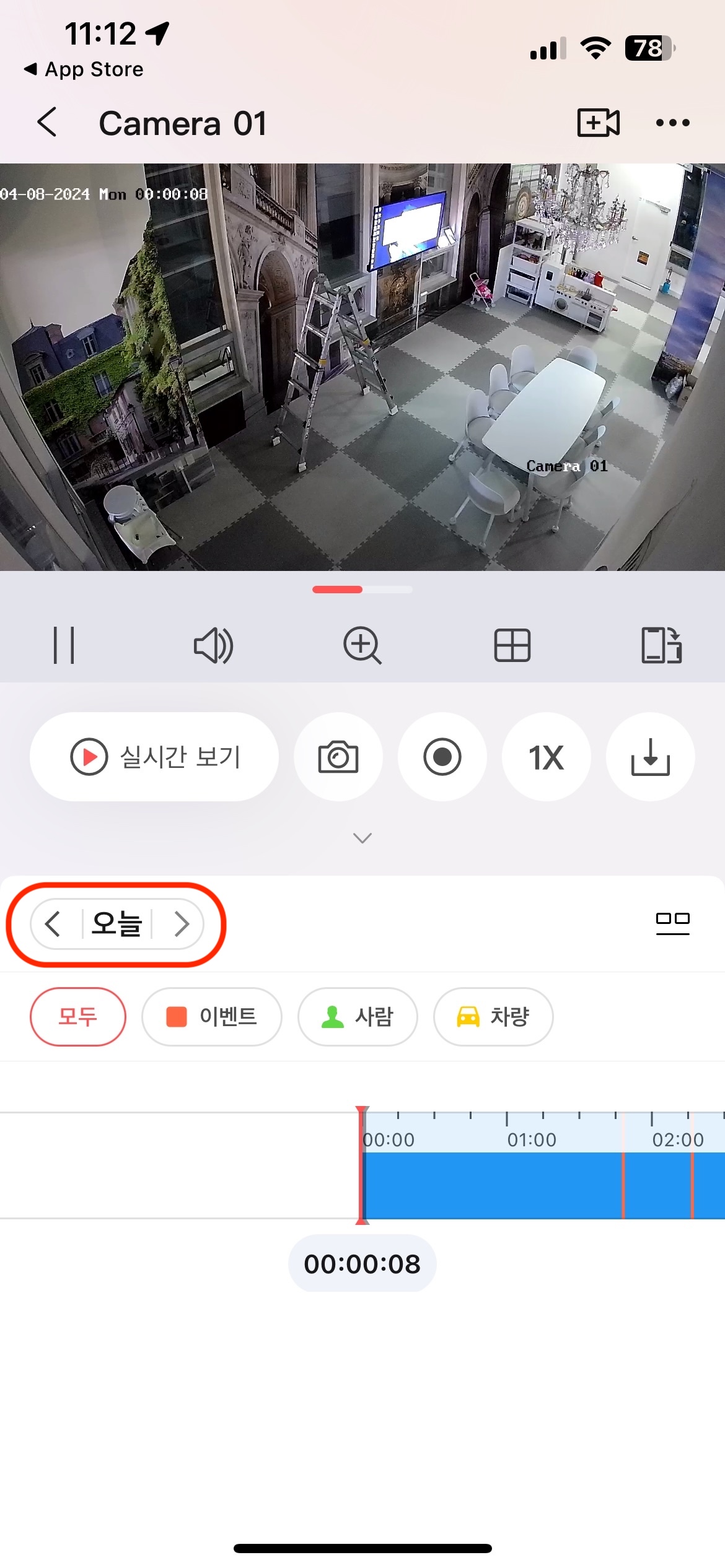Switch to live view (실시간 보기)

tap(154, 757)
